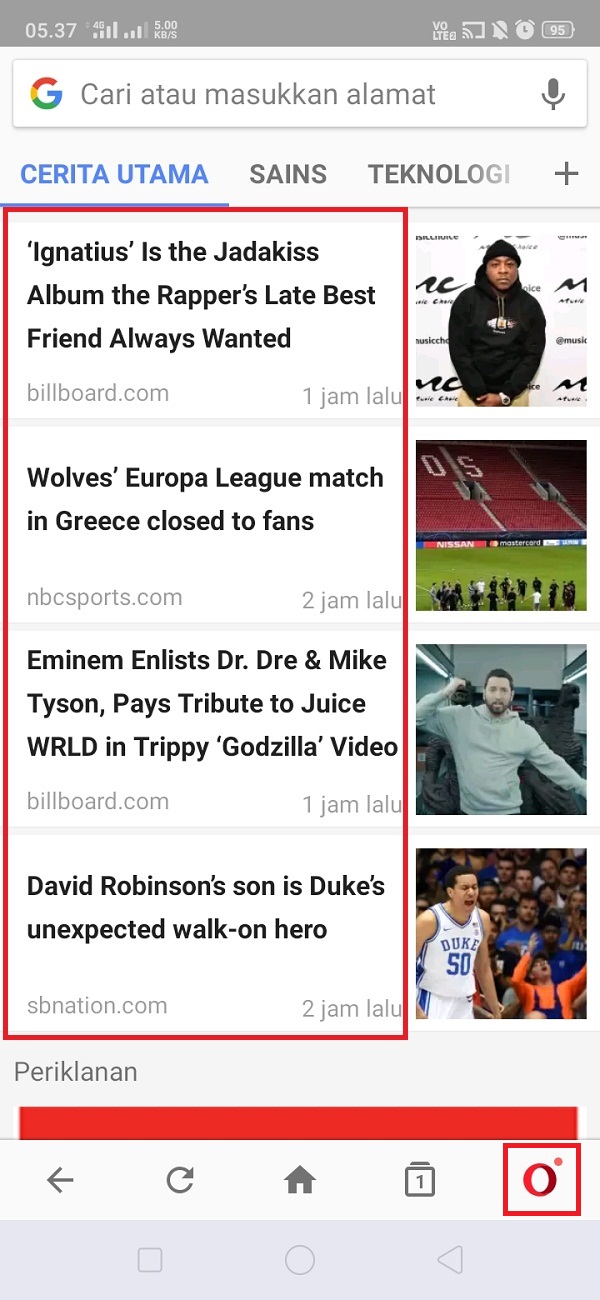Image resolution: width=600 pixels, height=1300 pixels.
Task: Read the Wolves' Europa League match story
Action: pyautogui.click(x=205, y=499)
